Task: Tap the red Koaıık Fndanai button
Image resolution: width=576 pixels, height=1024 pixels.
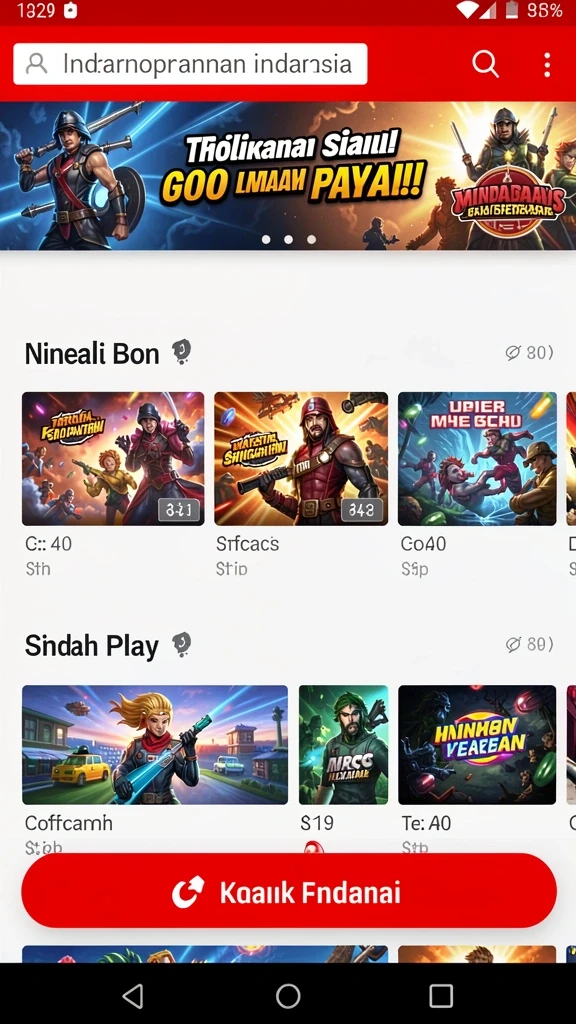Action: [x=289, y=891]
